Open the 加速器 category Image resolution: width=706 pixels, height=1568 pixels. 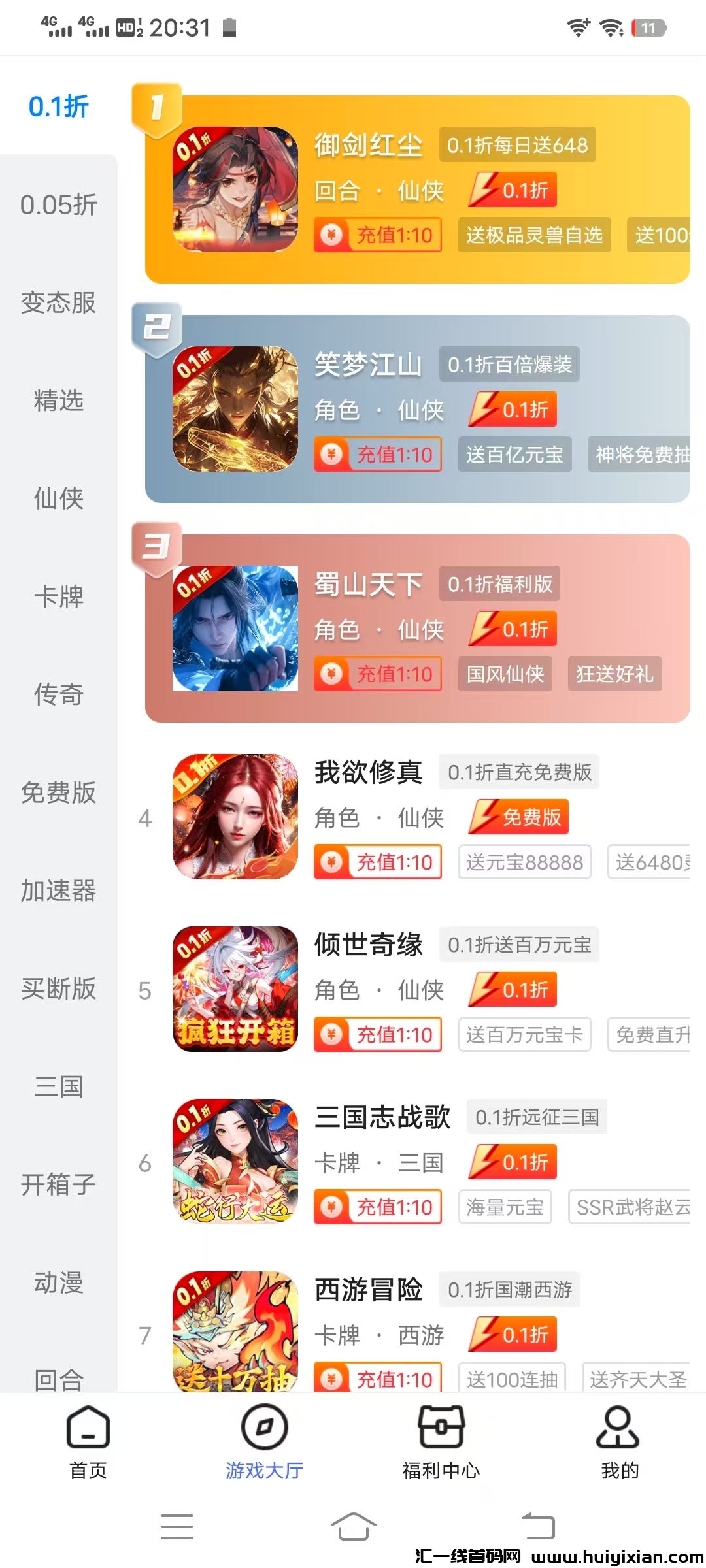coord(58,890)
